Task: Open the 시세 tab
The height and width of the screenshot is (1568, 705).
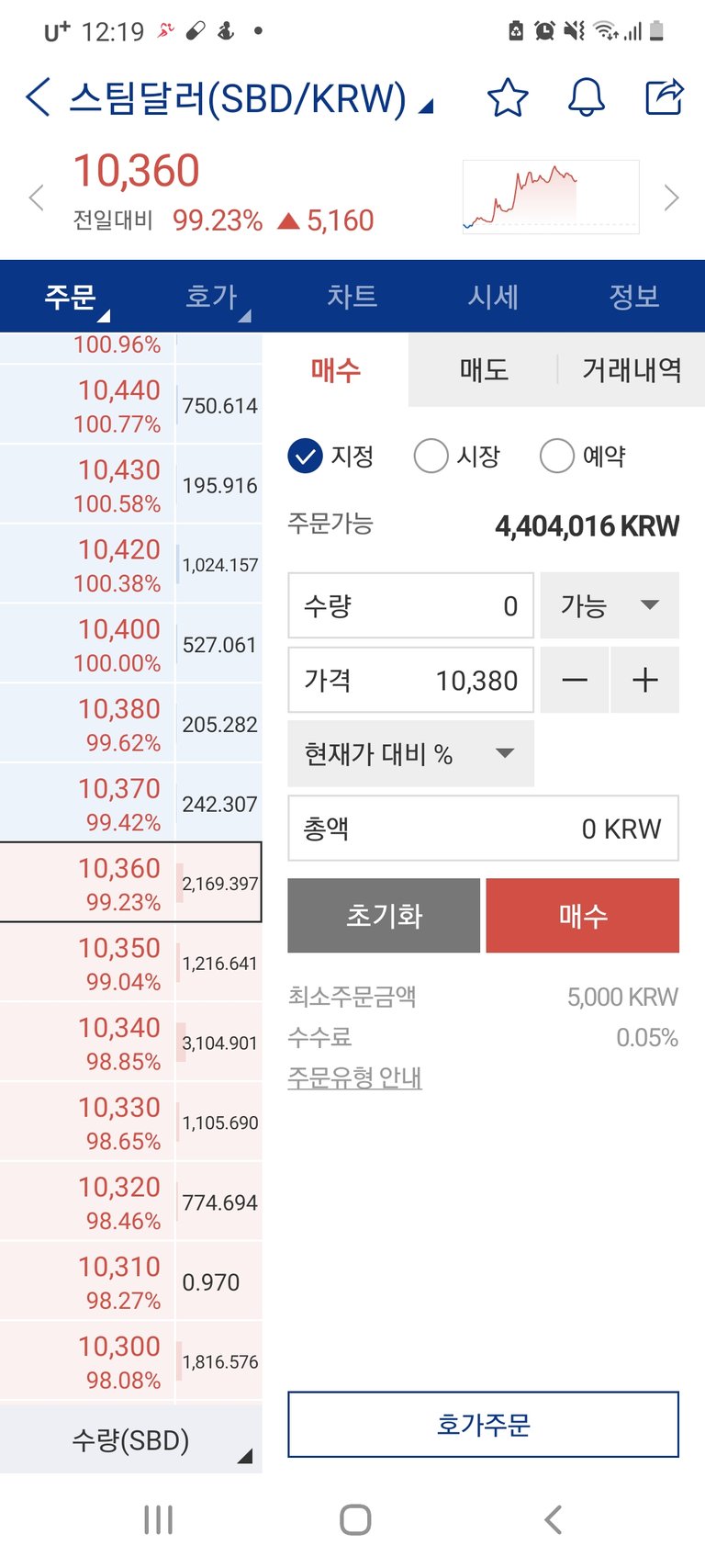Action: (x=494, y=297)
